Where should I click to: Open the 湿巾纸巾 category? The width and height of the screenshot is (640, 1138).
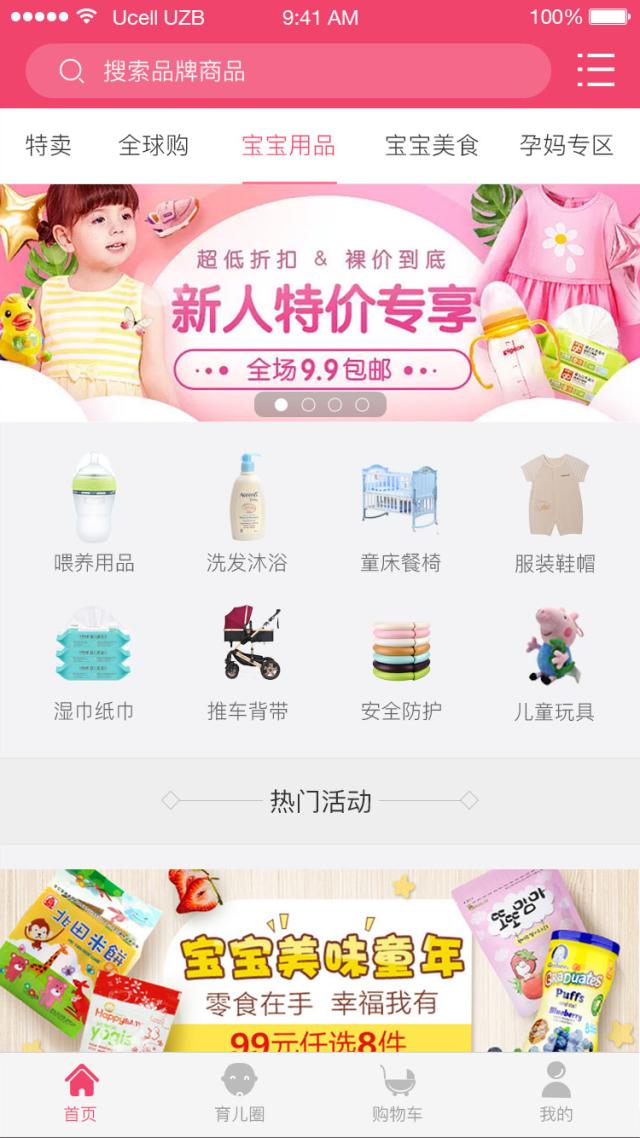coord(94,662)
